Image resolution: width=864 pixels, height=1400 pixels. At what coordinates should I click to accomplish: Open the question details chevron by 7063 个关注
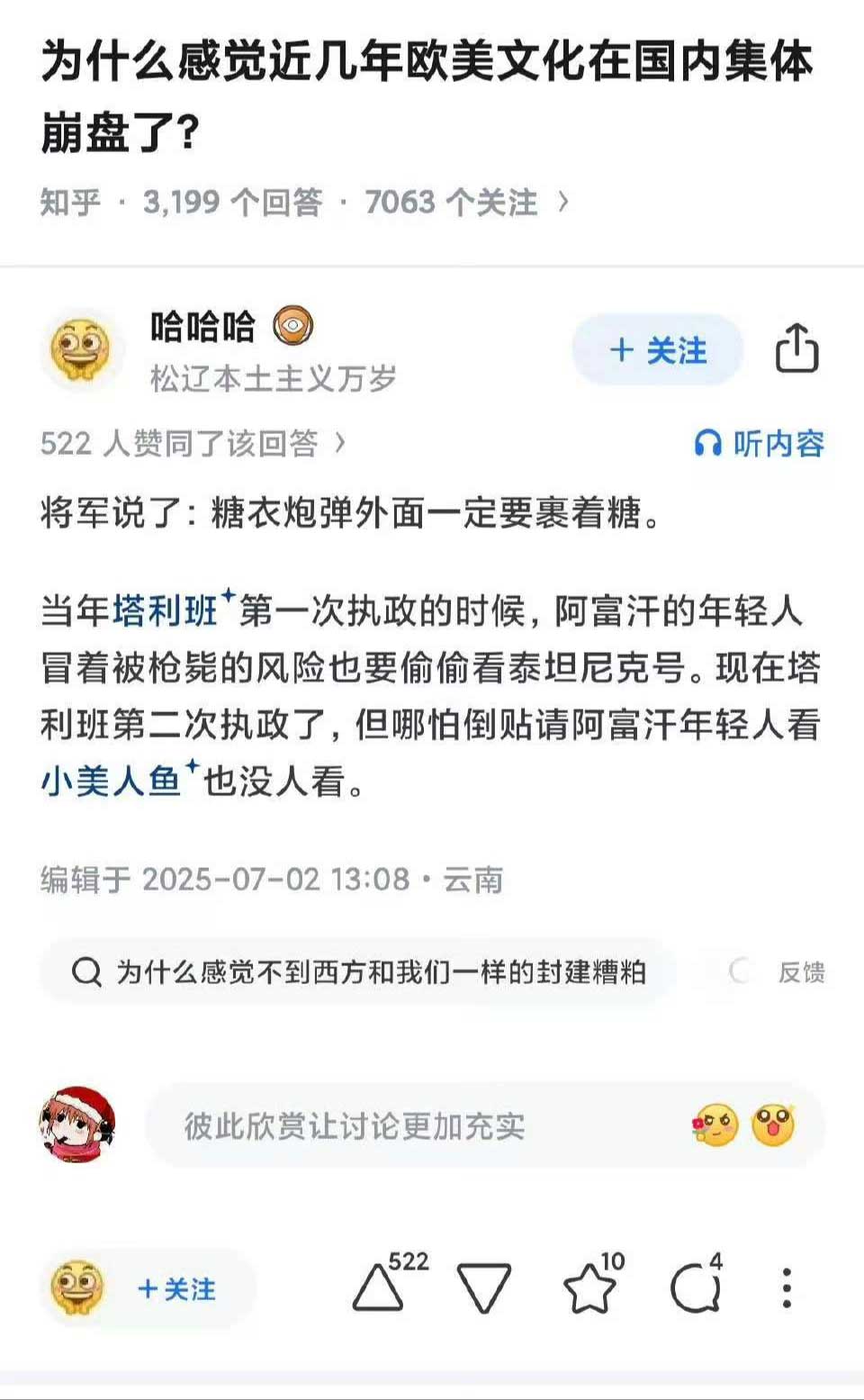[564, 202]
